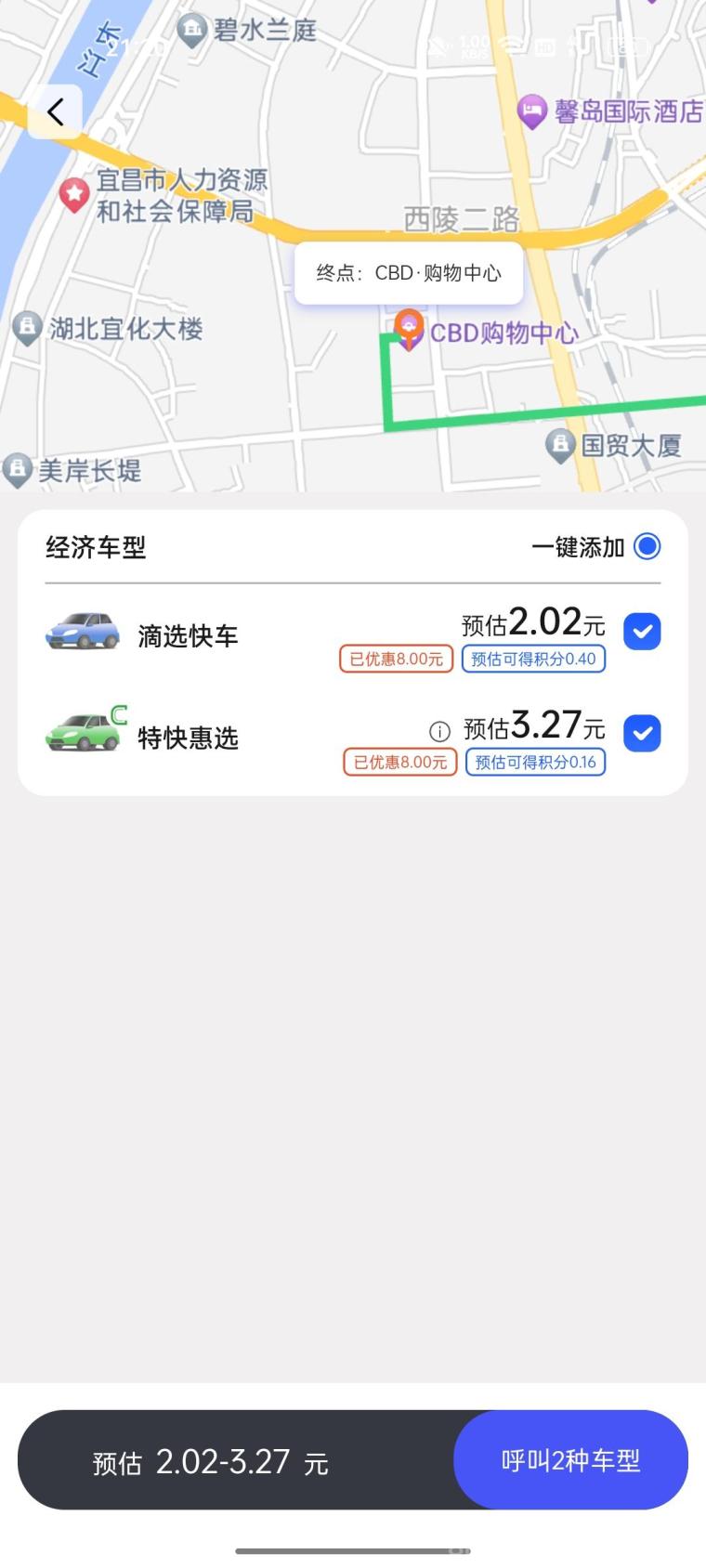Open the info icon beside 特快惠选 price
The image size is (706, 1568).
[439, 731]
